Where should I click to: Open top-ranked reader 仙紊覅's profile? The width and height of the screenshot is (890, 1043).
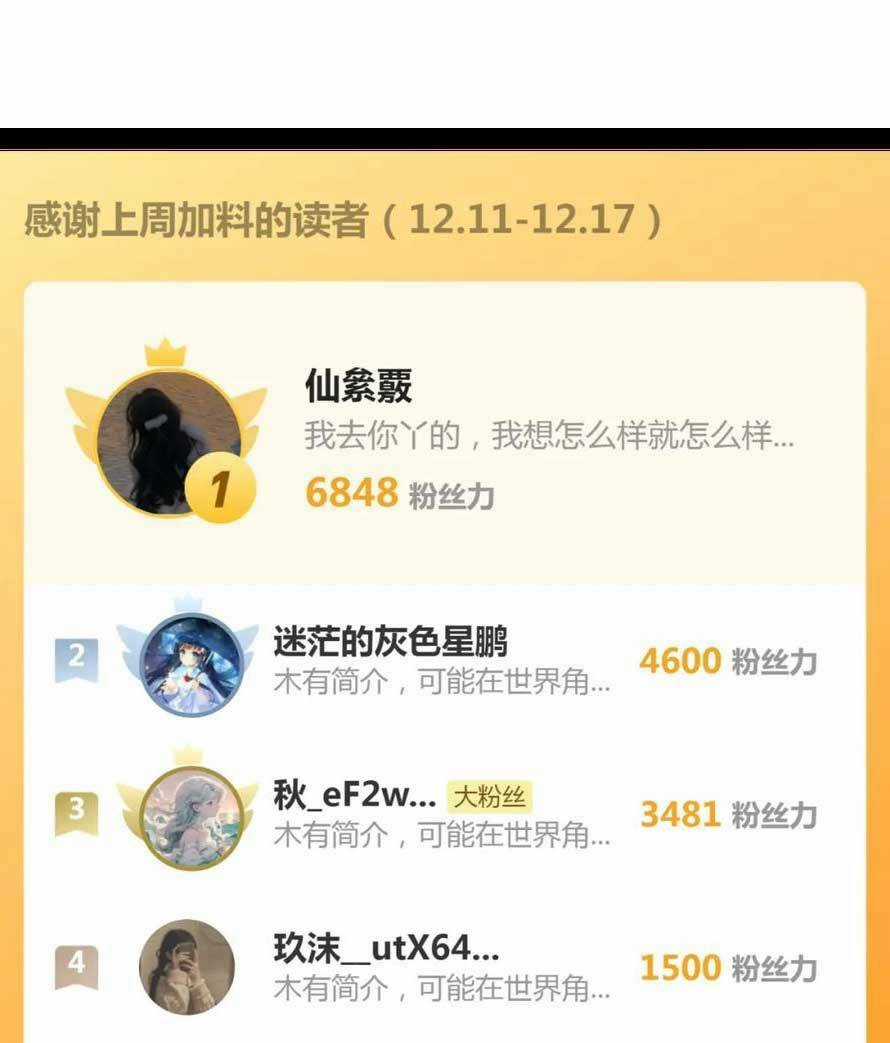(x=358, y=386)
